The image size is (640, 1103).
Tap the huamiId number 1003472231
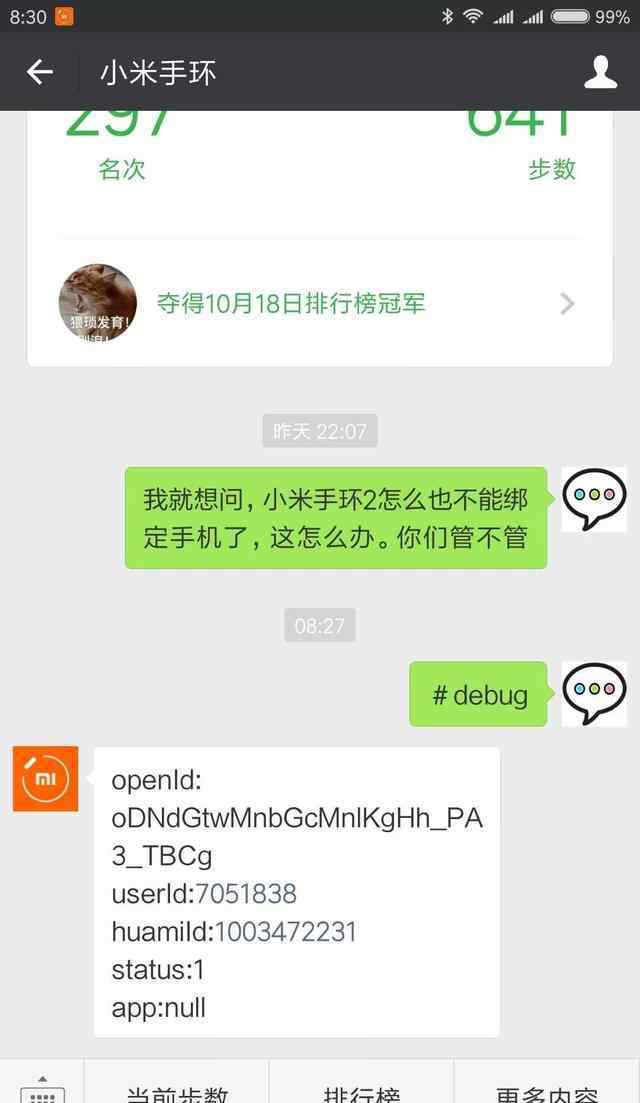coord(286,932)
